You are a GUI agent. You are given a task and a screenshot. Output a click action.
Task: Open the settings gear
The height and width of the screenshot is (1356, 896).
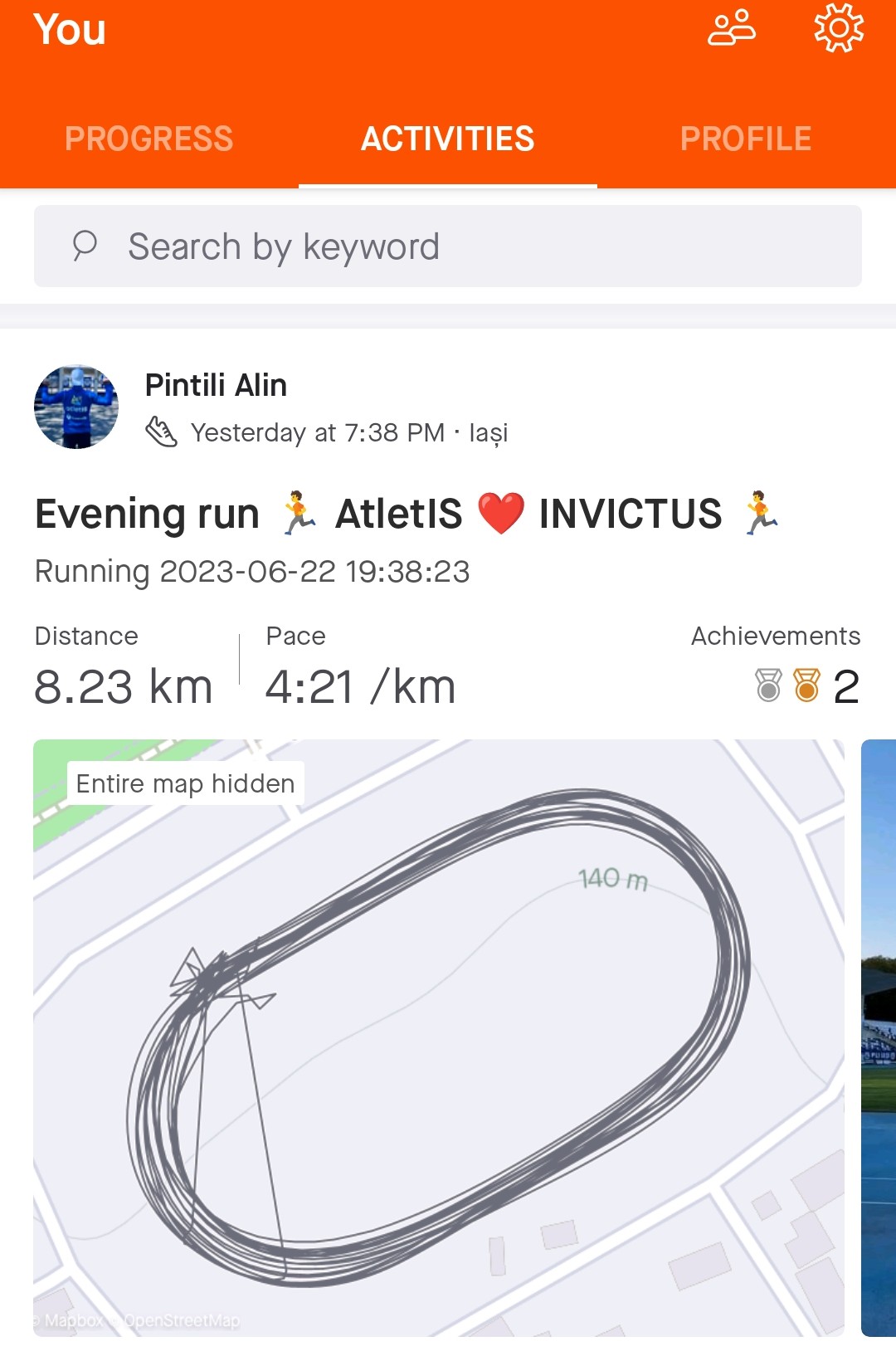pyautogui.click(x=839, y=28)
